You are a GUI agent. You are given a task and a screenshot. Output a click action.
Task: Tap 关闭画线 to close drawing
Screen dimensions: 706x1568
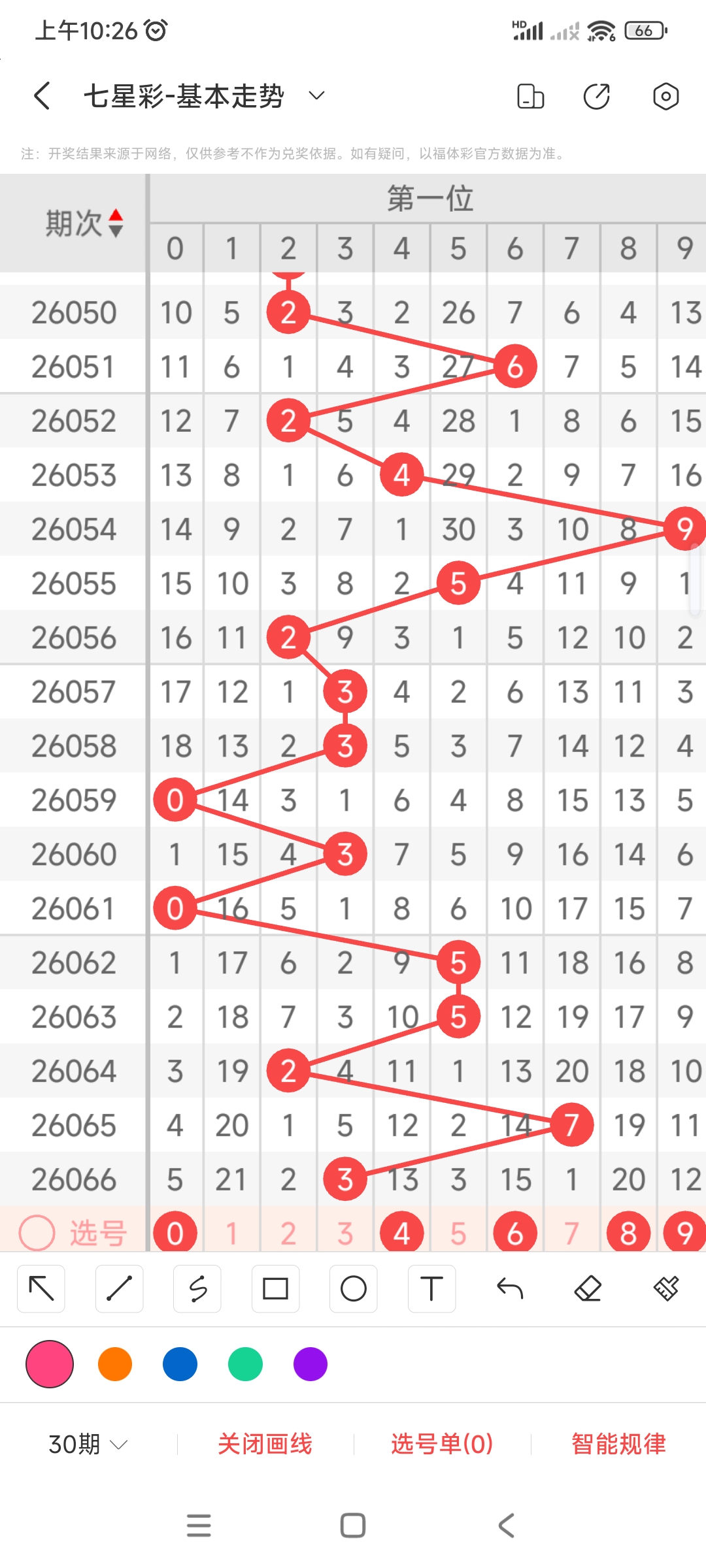[x=265, y=1444]
